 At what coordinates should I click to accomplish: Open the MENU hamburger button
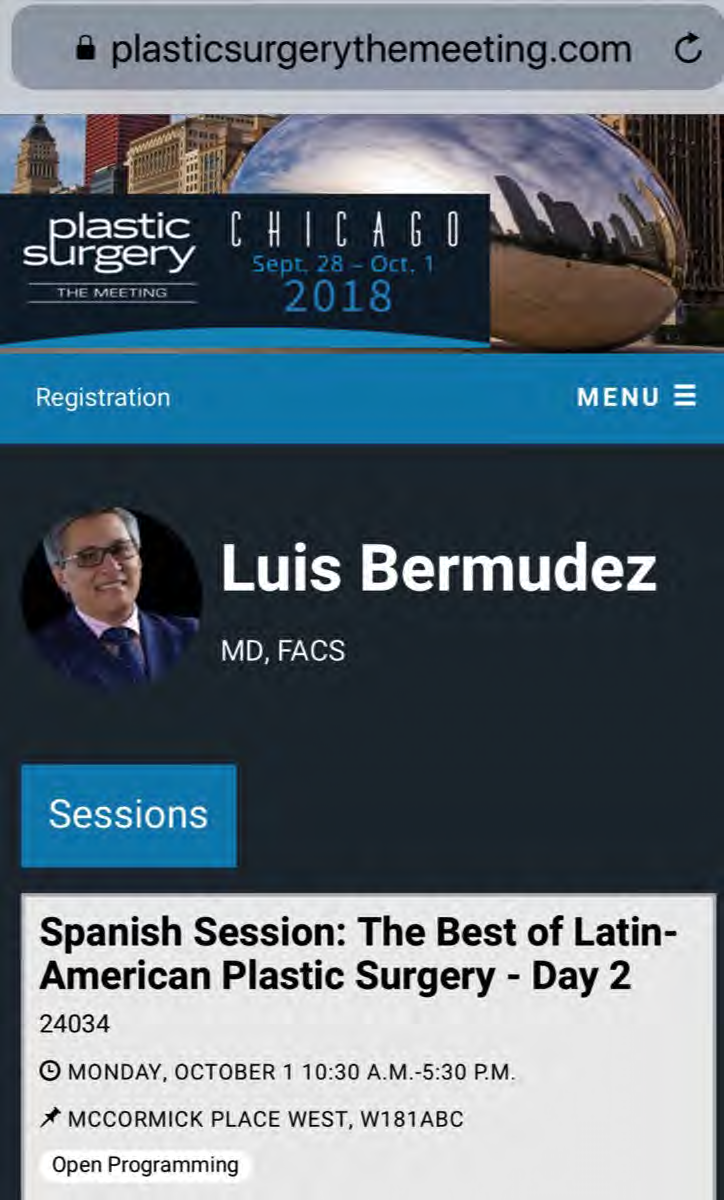[636, 397]
